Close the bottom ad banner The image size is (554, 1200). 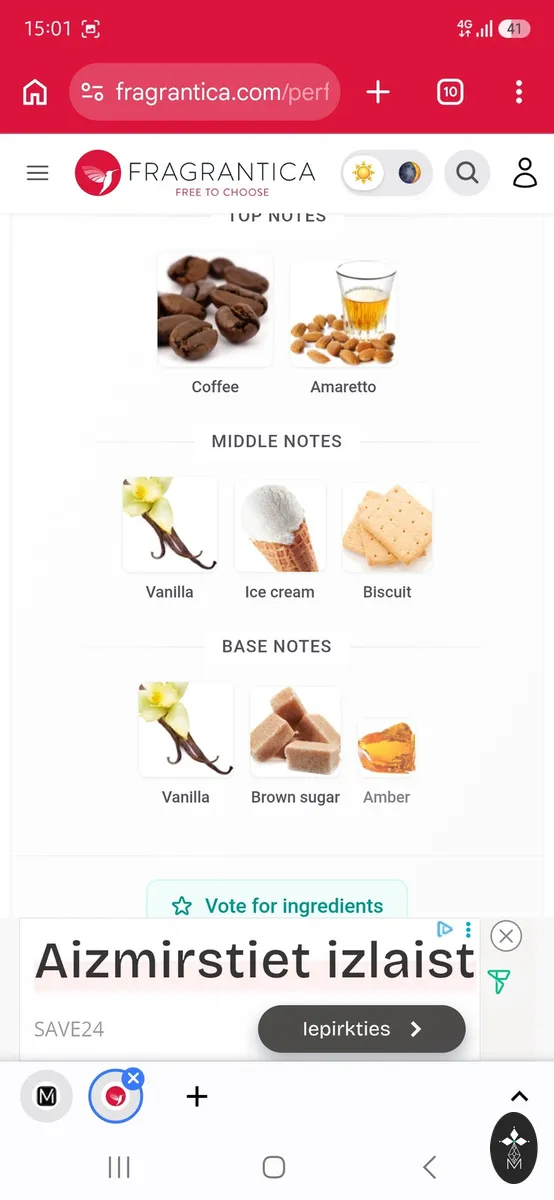coord(506,936)
